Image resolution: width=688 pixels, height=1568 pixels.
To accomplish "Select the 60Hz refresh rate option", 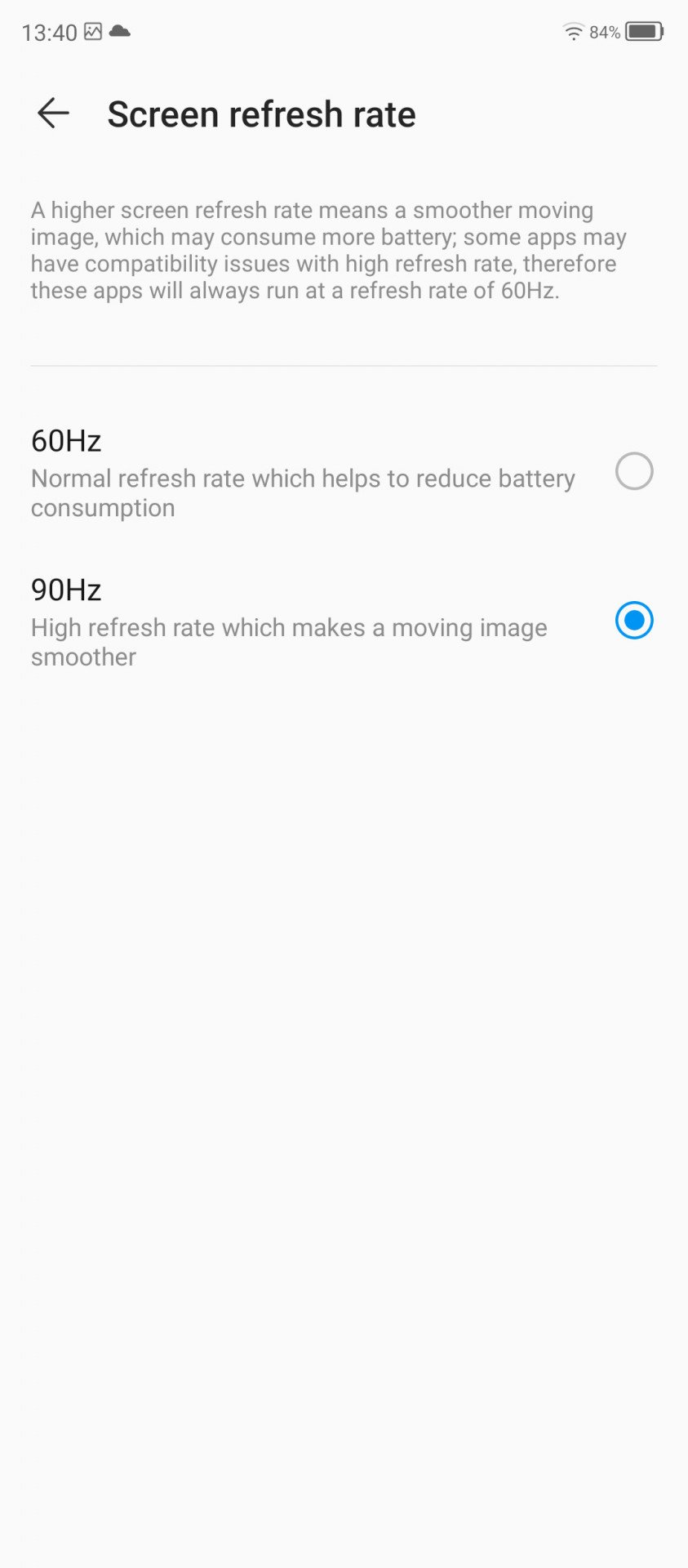I will click(x=344, y=473).
